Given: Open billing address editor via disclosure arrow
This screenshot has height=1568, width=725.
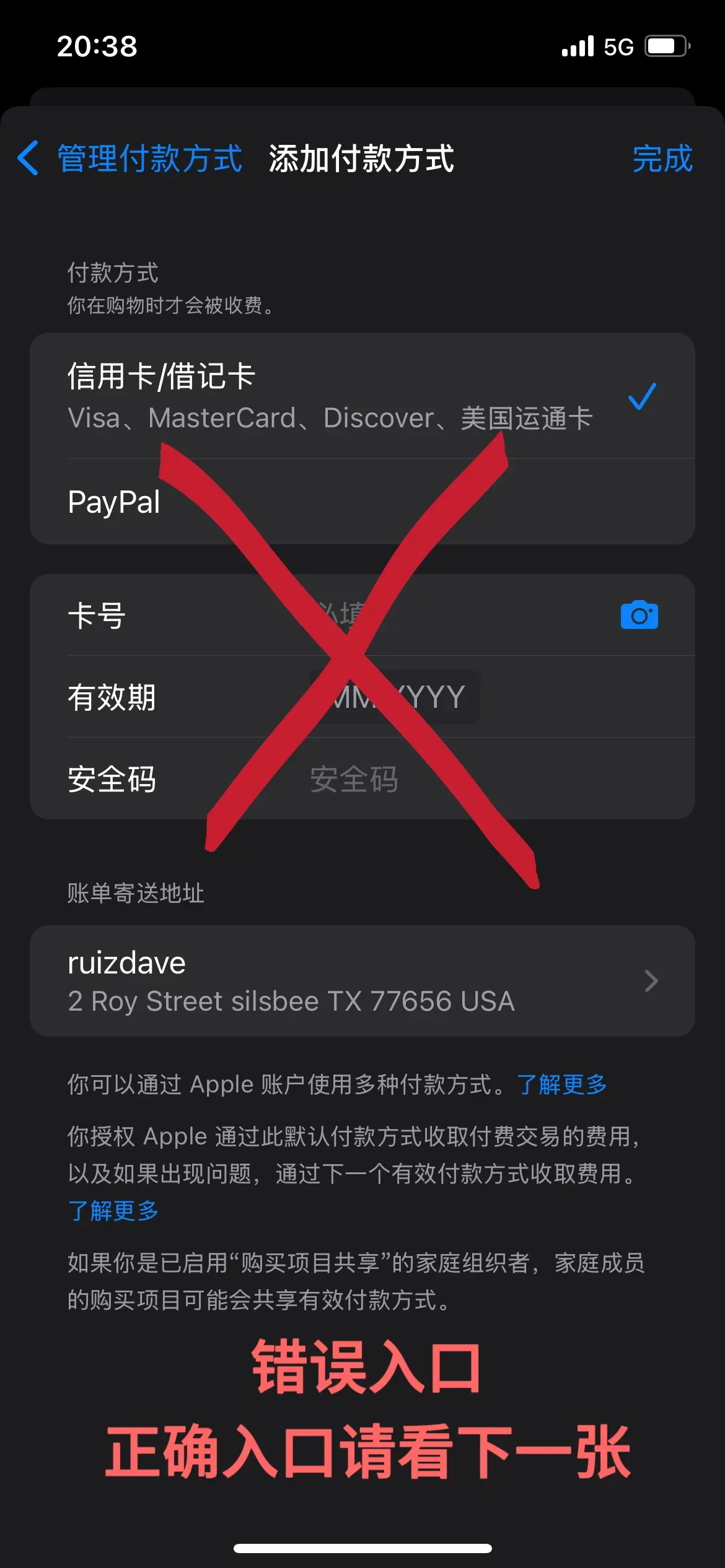Looking at the screenshot, I should coord(651,980).
